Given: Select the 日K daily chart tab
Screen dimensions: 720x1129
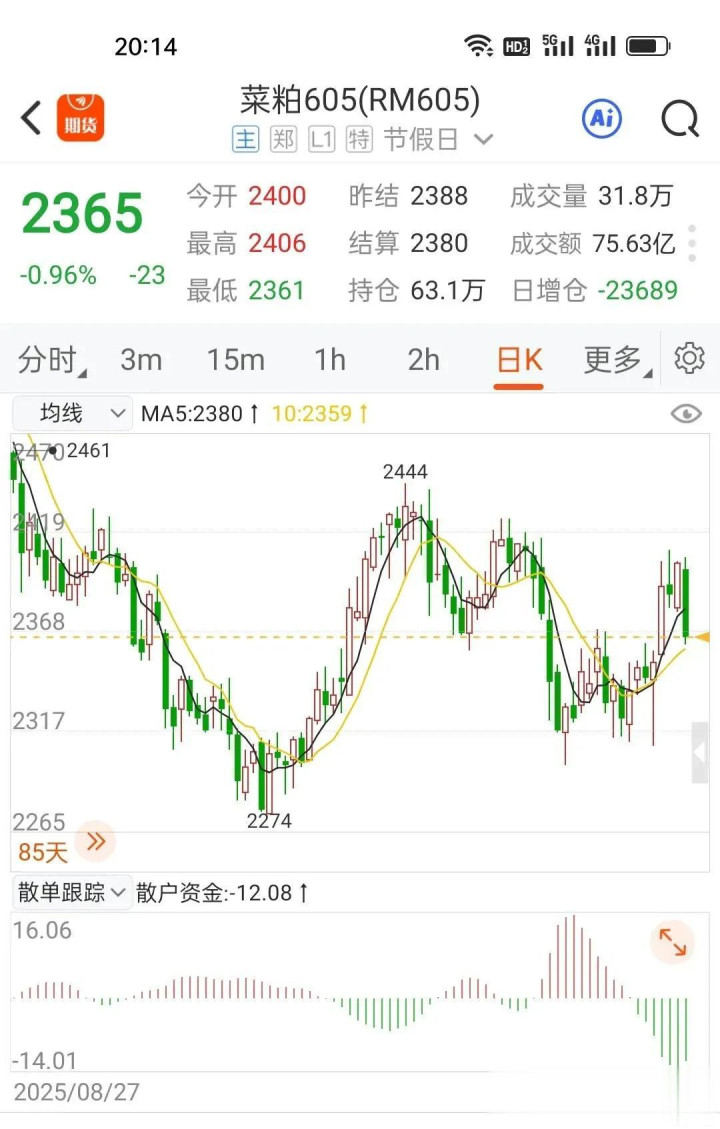Looking at the screenshot, I should click(520, 360).
